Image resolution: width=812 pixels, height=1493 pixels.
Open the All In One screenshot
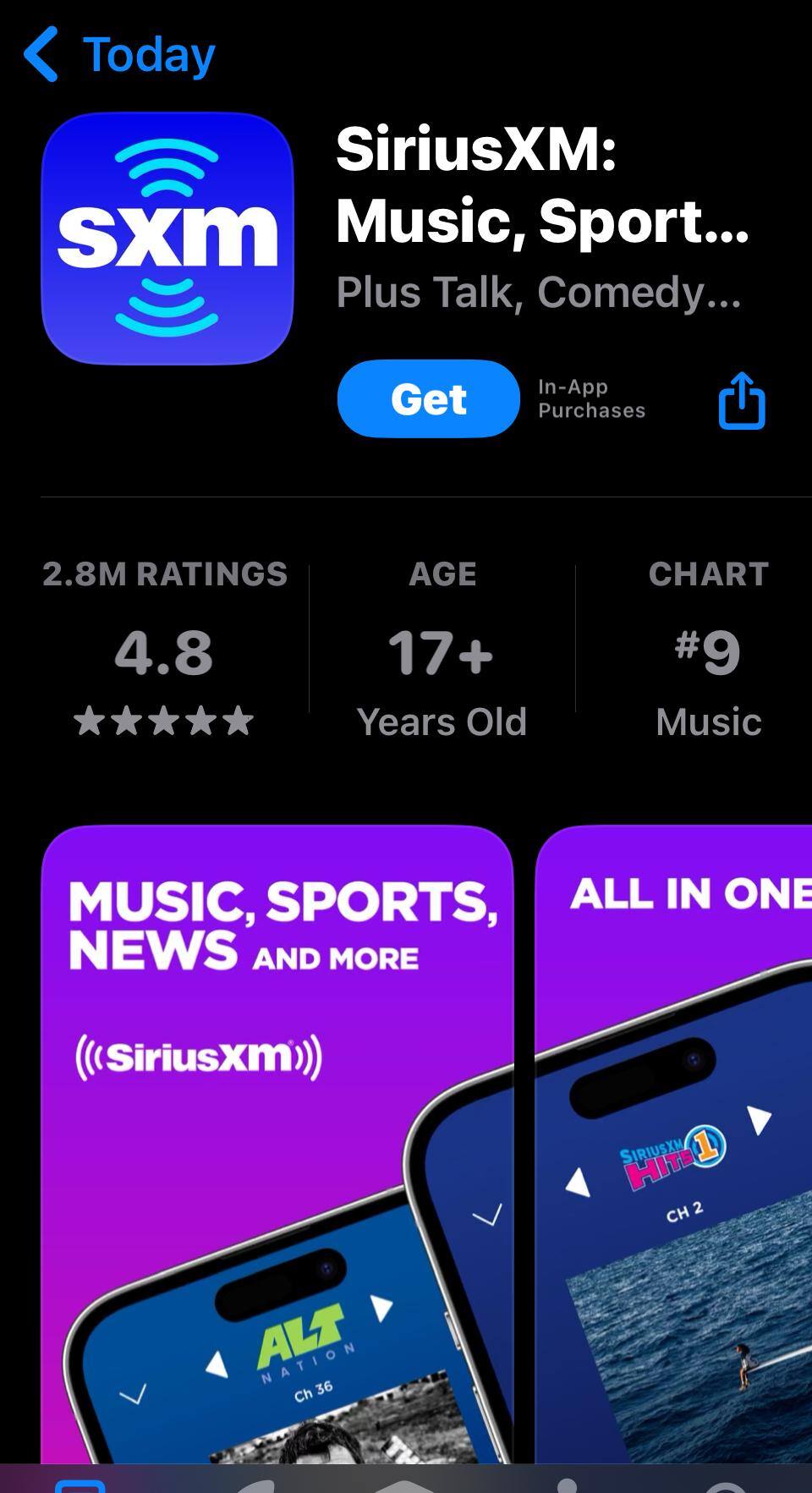coord(674,1142)
